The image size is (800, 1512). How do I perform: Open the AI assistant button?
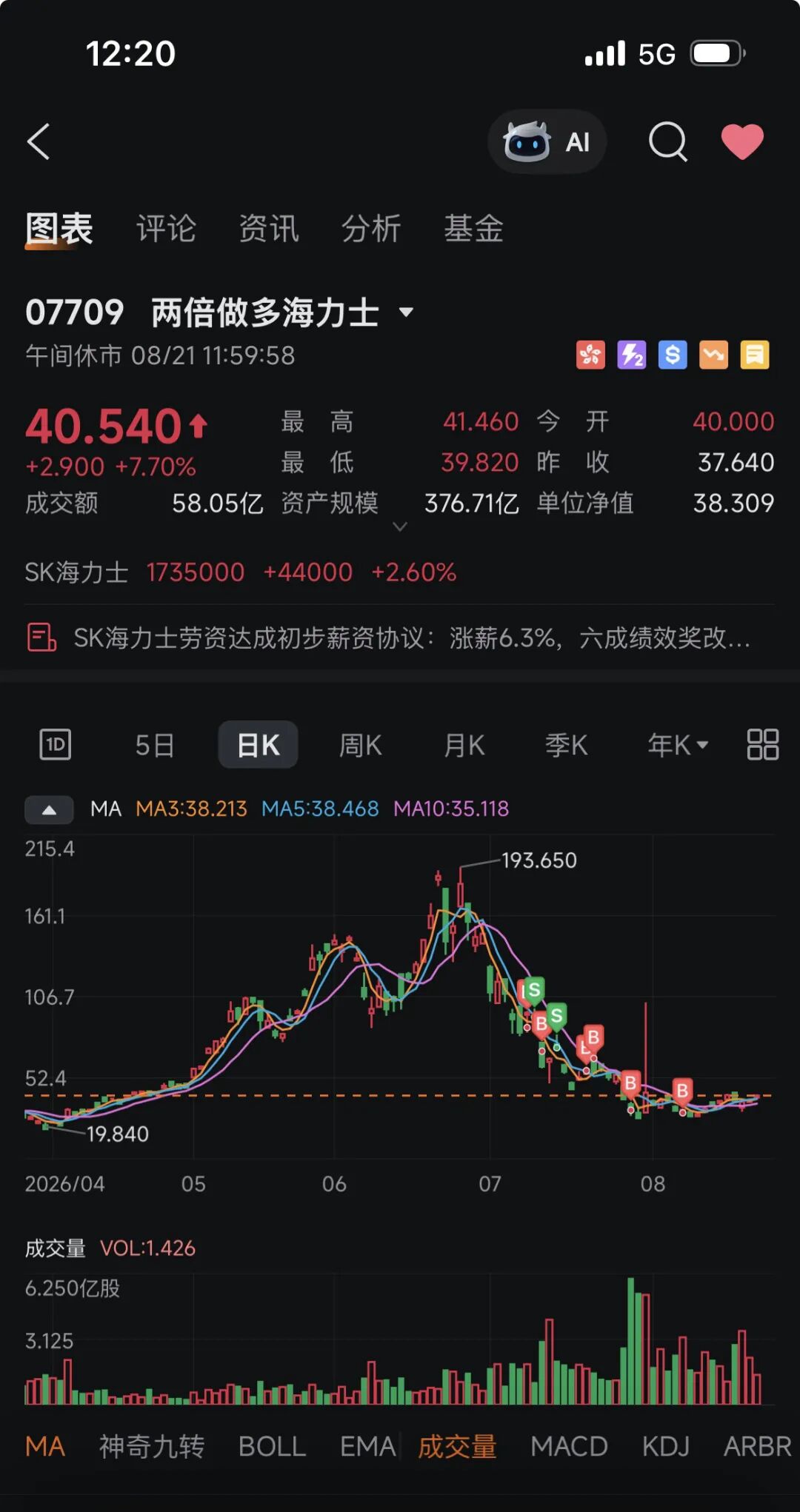[x=547, y=141]
